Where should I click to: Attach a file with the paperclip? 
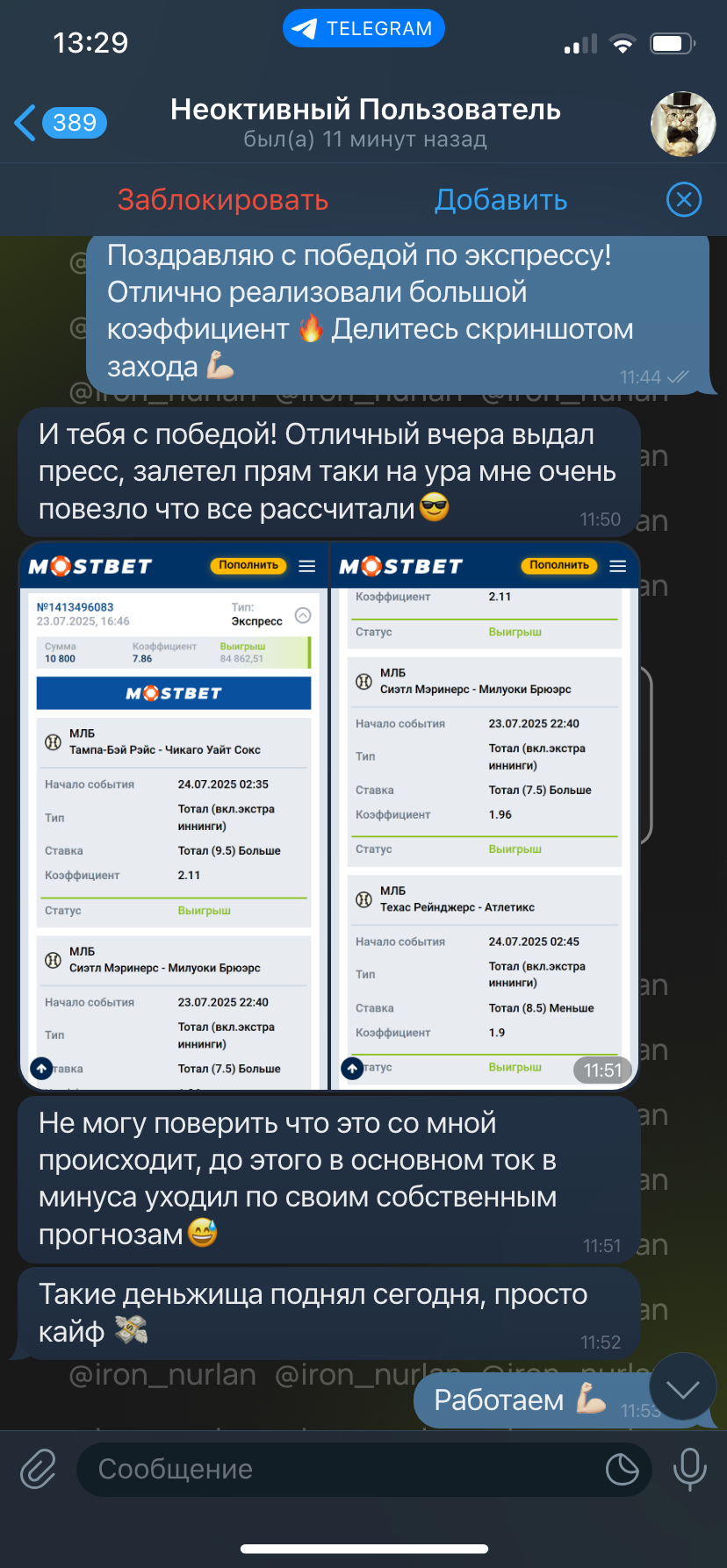[39, 1469]
